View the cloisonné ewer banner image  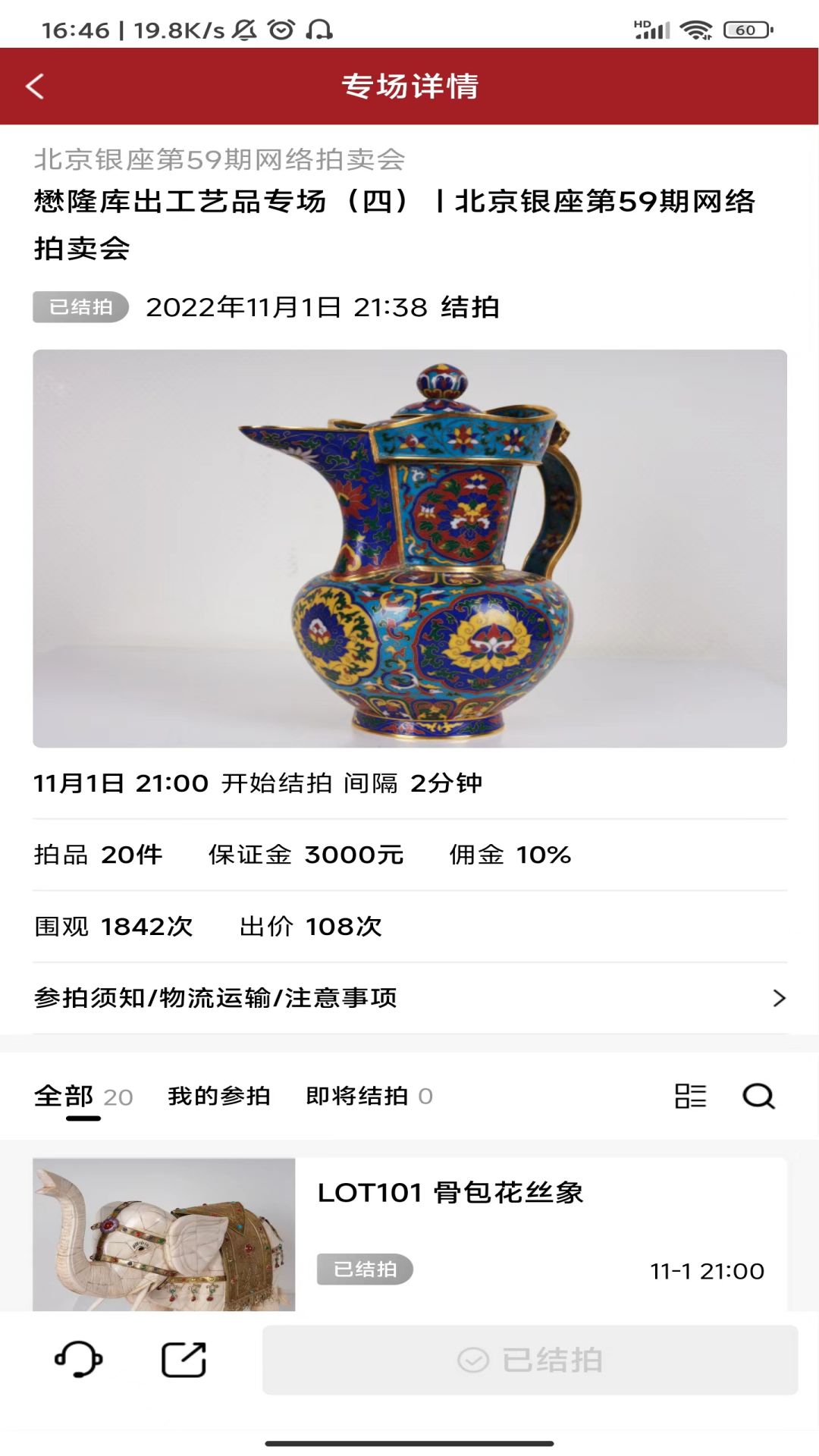click(409, 548)
